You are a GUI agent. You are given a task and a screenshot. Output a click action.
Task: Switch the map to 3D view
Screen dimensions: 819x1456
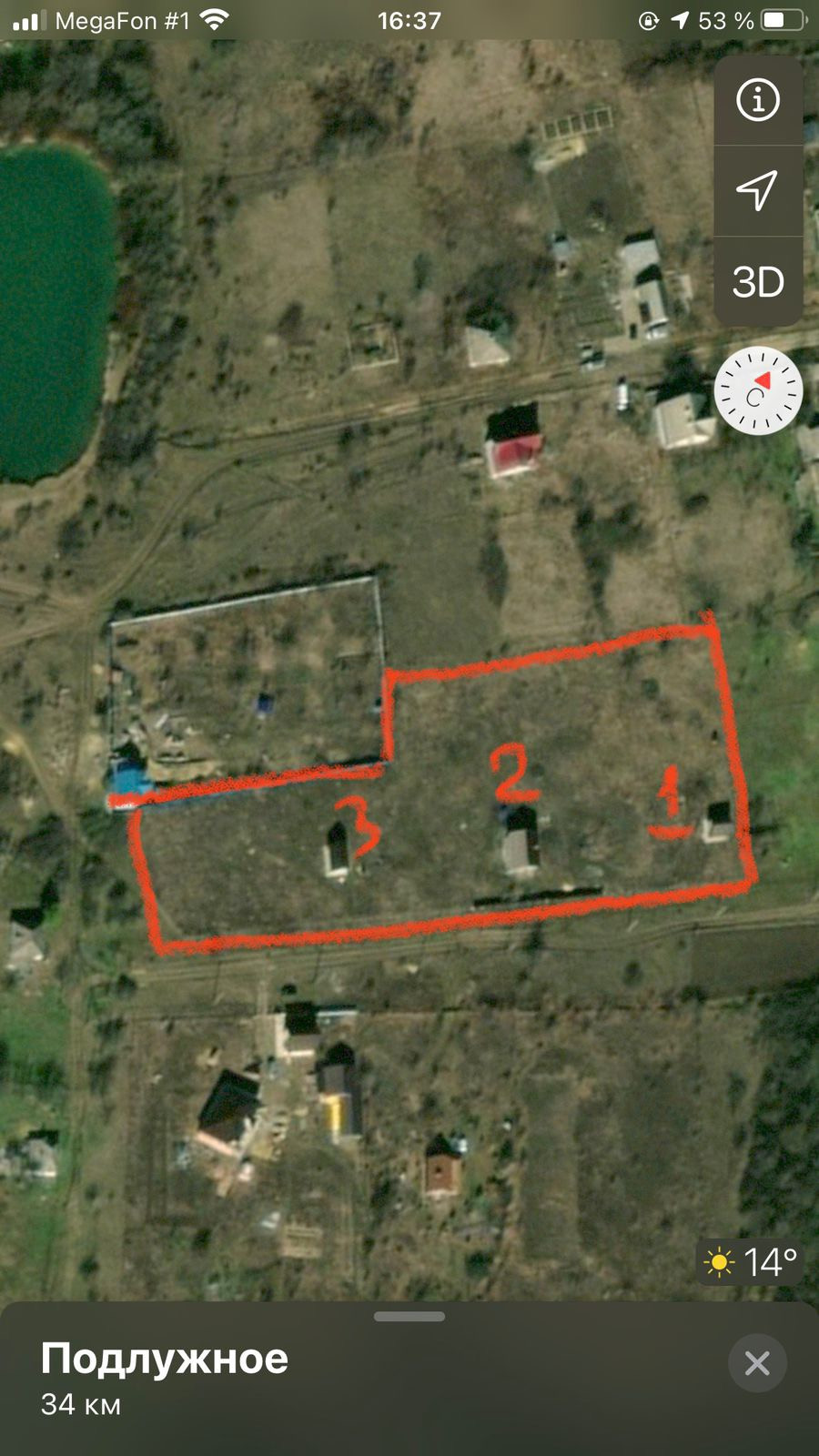click(758, 282)
